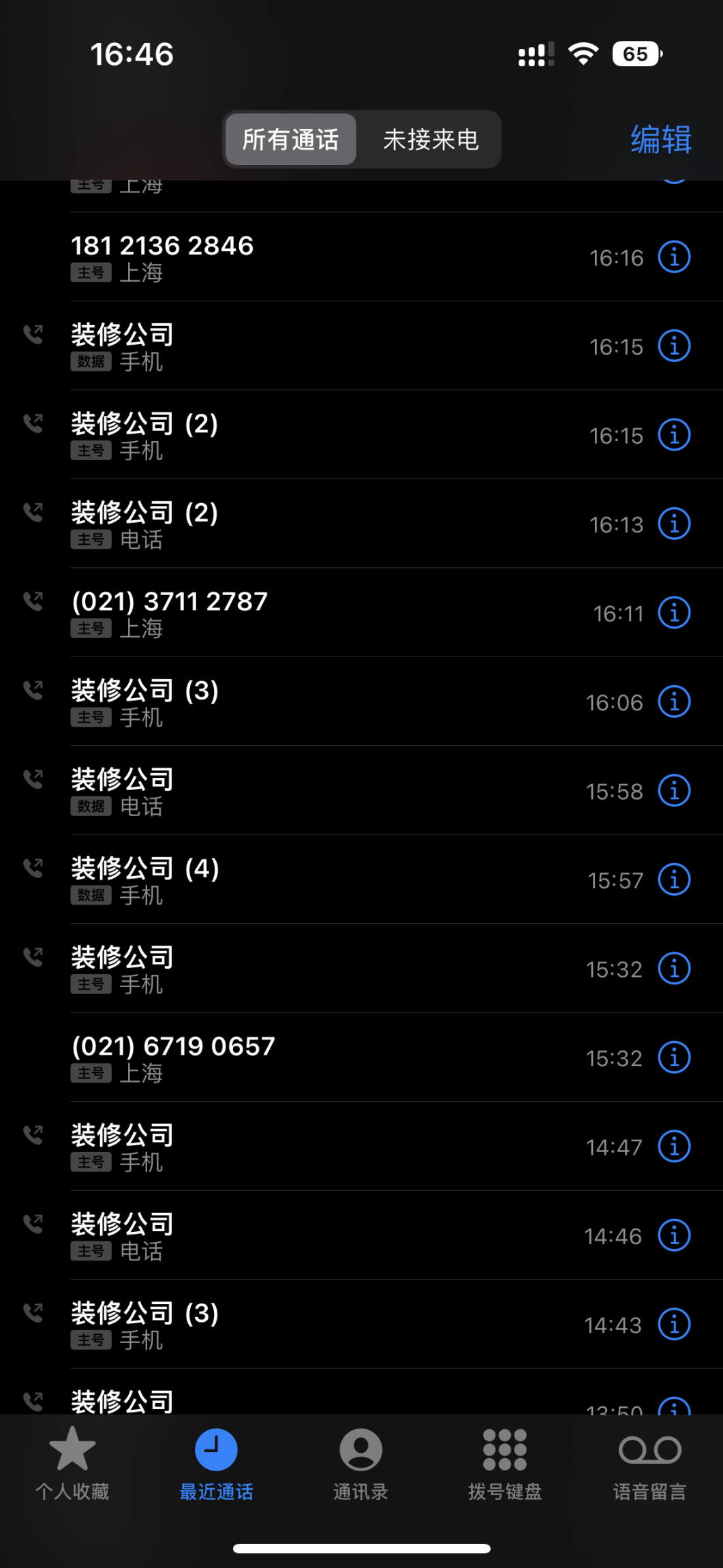Screen dimensions: 723x1568
Task: Select the 所有通话 segment
Action: click(291, 140)
